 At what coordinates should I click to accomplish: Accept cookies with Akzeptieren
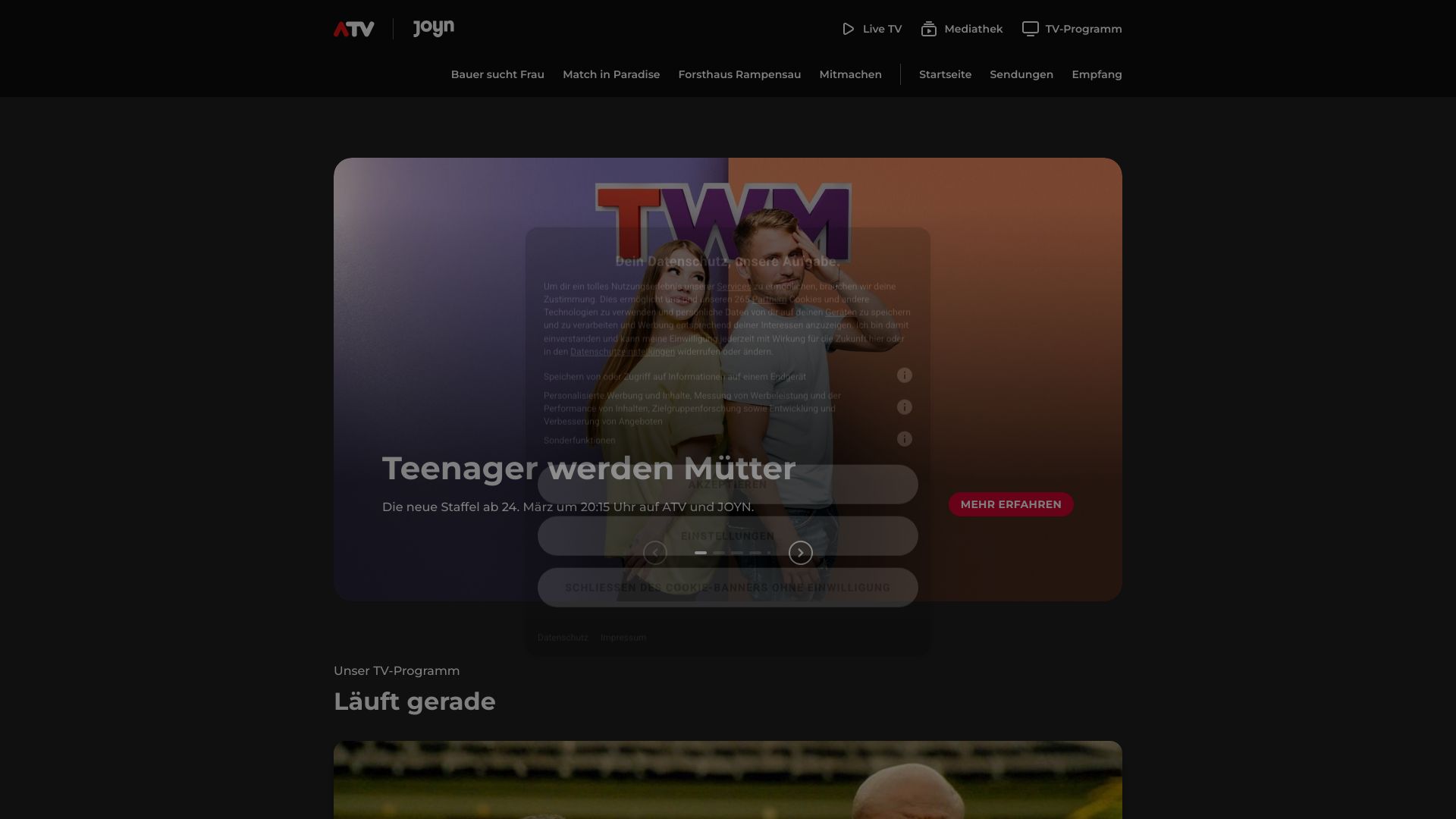[x=727, y=485]
